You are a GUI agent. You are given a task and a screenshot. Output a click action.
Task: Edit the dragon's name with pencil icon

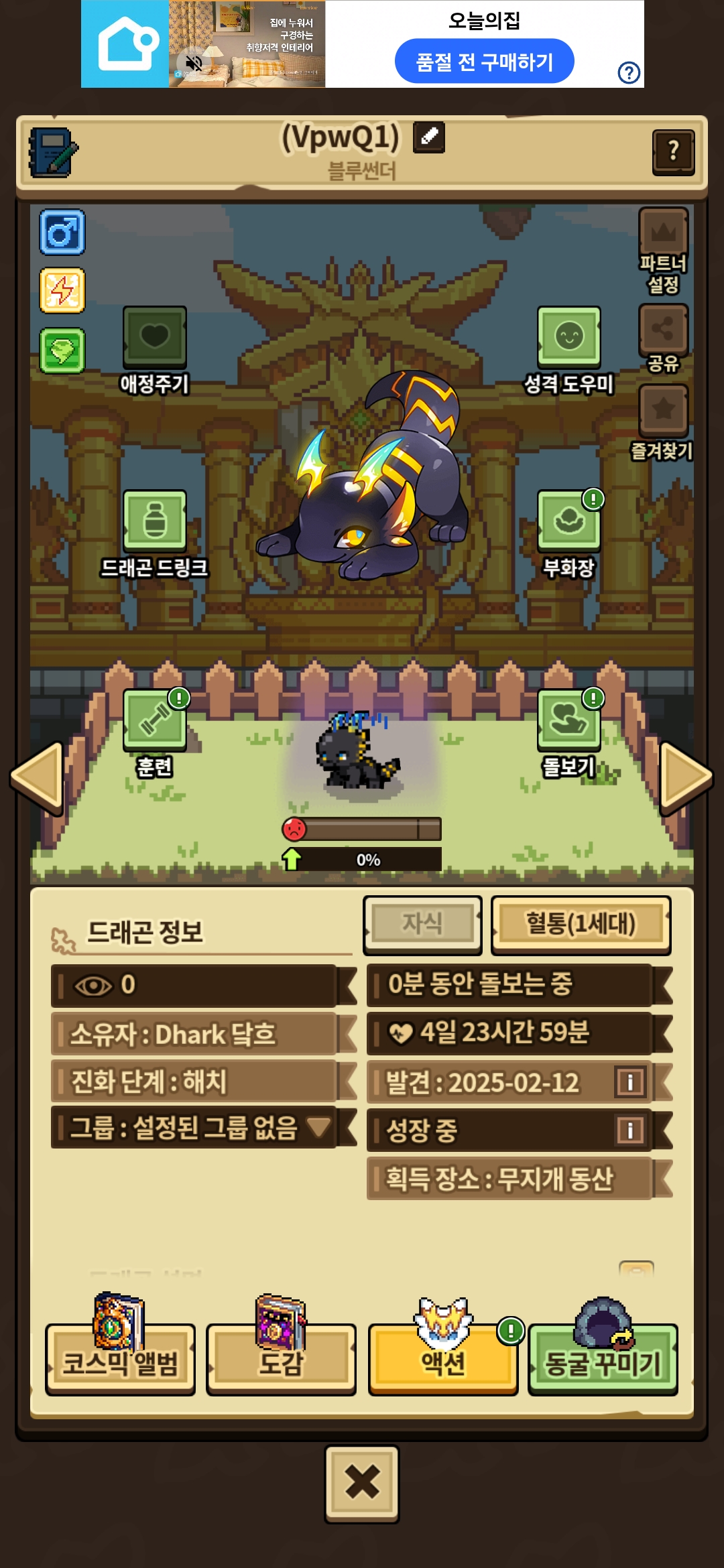(x=429, y=137)
